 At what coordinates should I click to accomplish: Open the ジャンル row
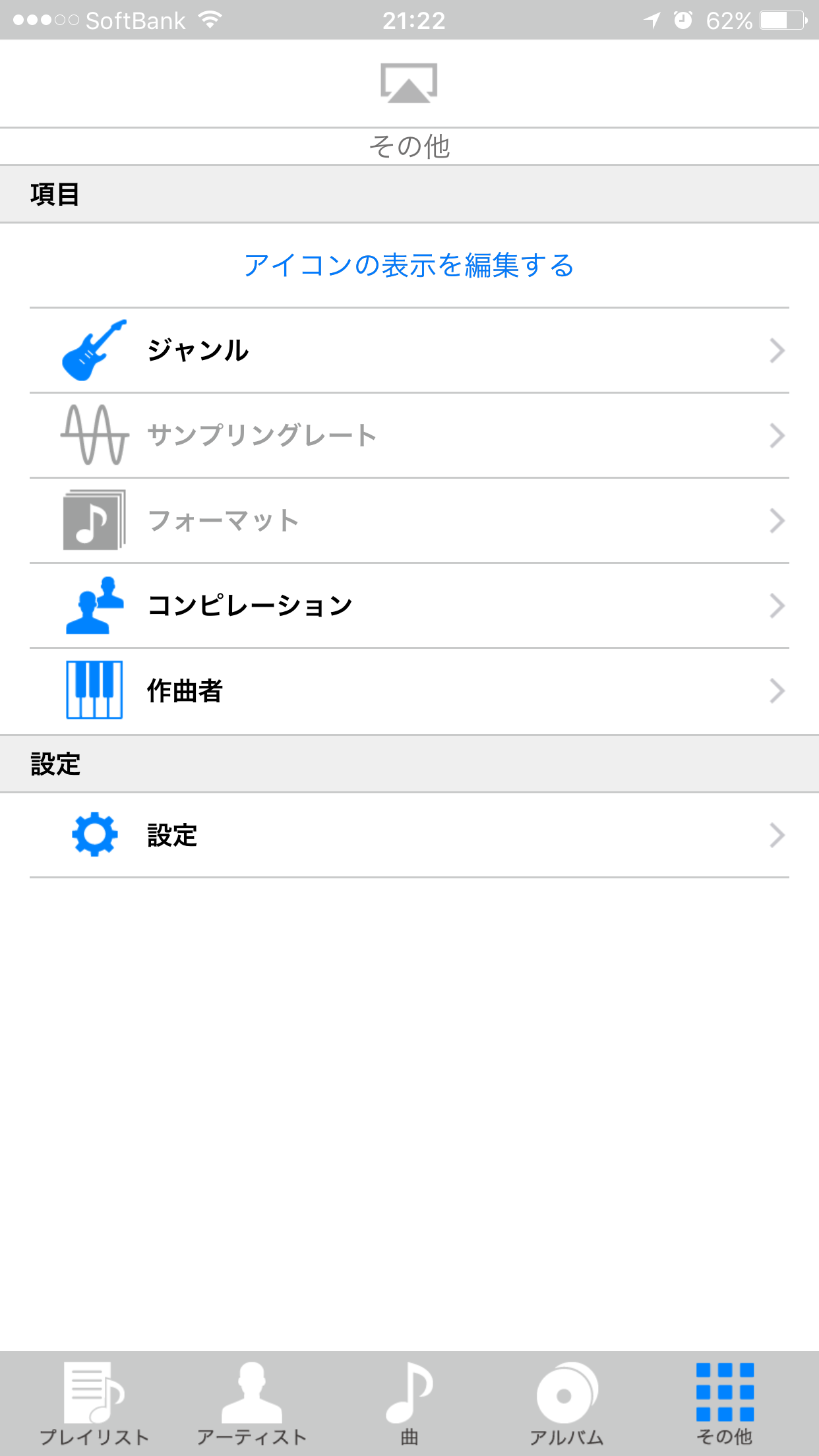pyautogui.click(x=409, y=350)
